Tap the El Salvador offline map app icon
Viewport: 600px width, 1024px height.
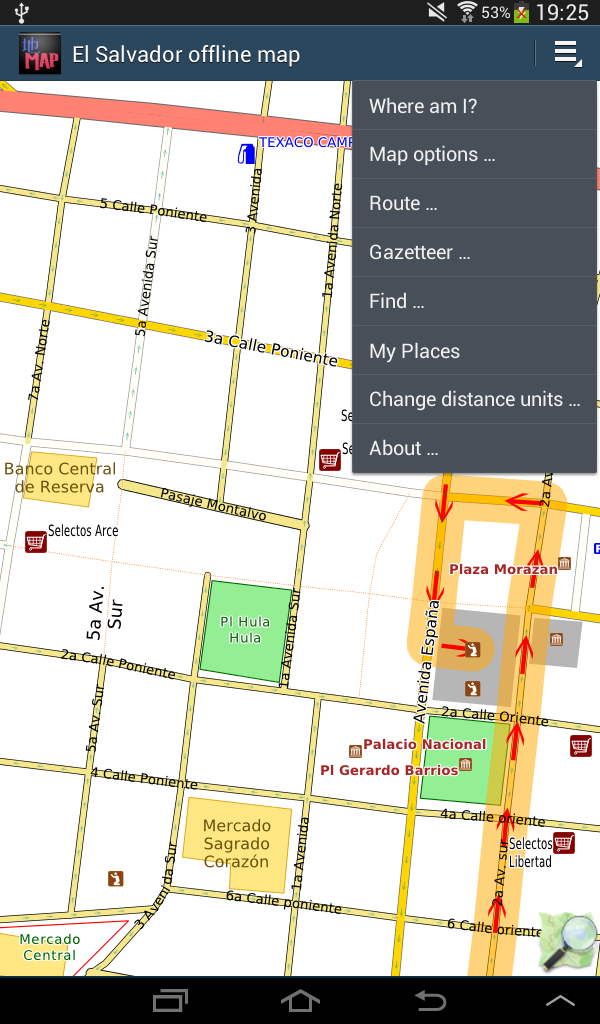tap(40, 54)
